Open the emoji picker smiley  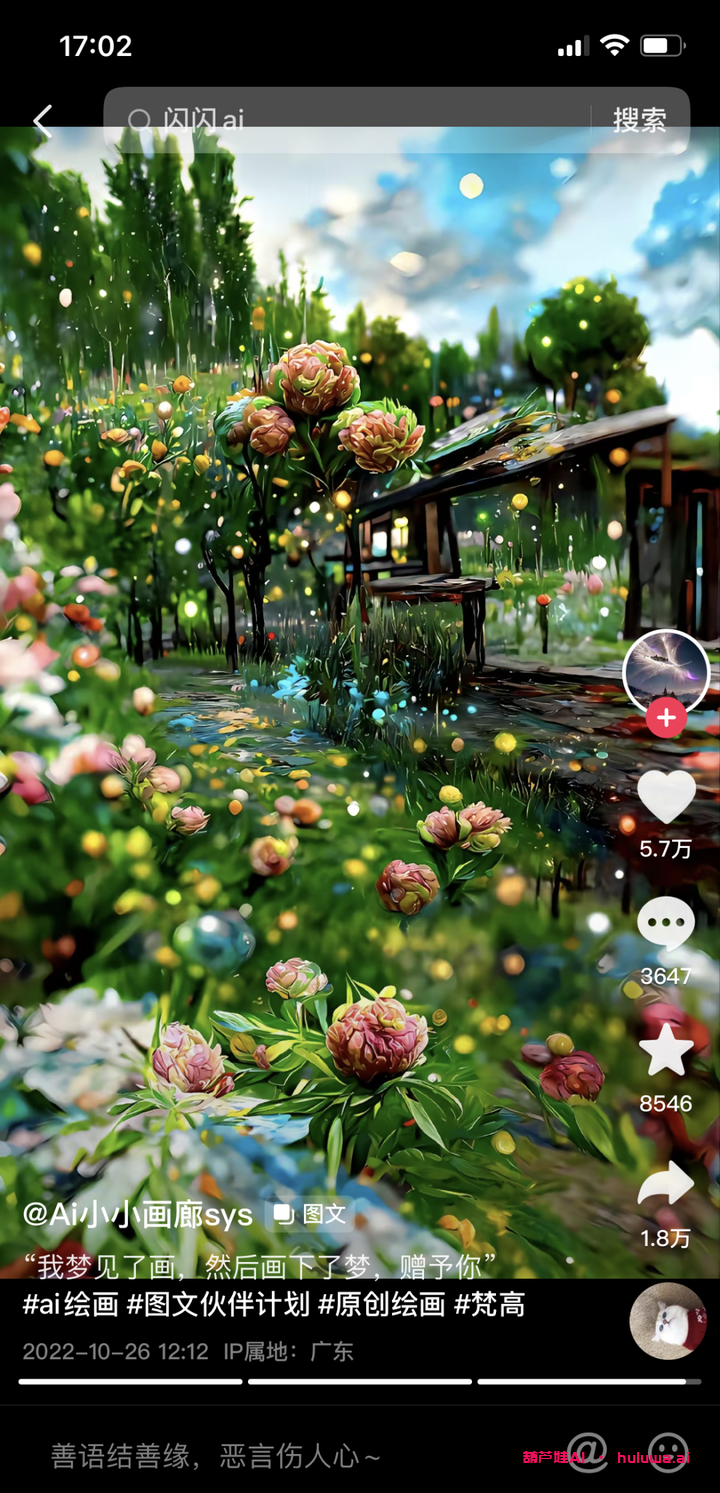(668, 1452)
